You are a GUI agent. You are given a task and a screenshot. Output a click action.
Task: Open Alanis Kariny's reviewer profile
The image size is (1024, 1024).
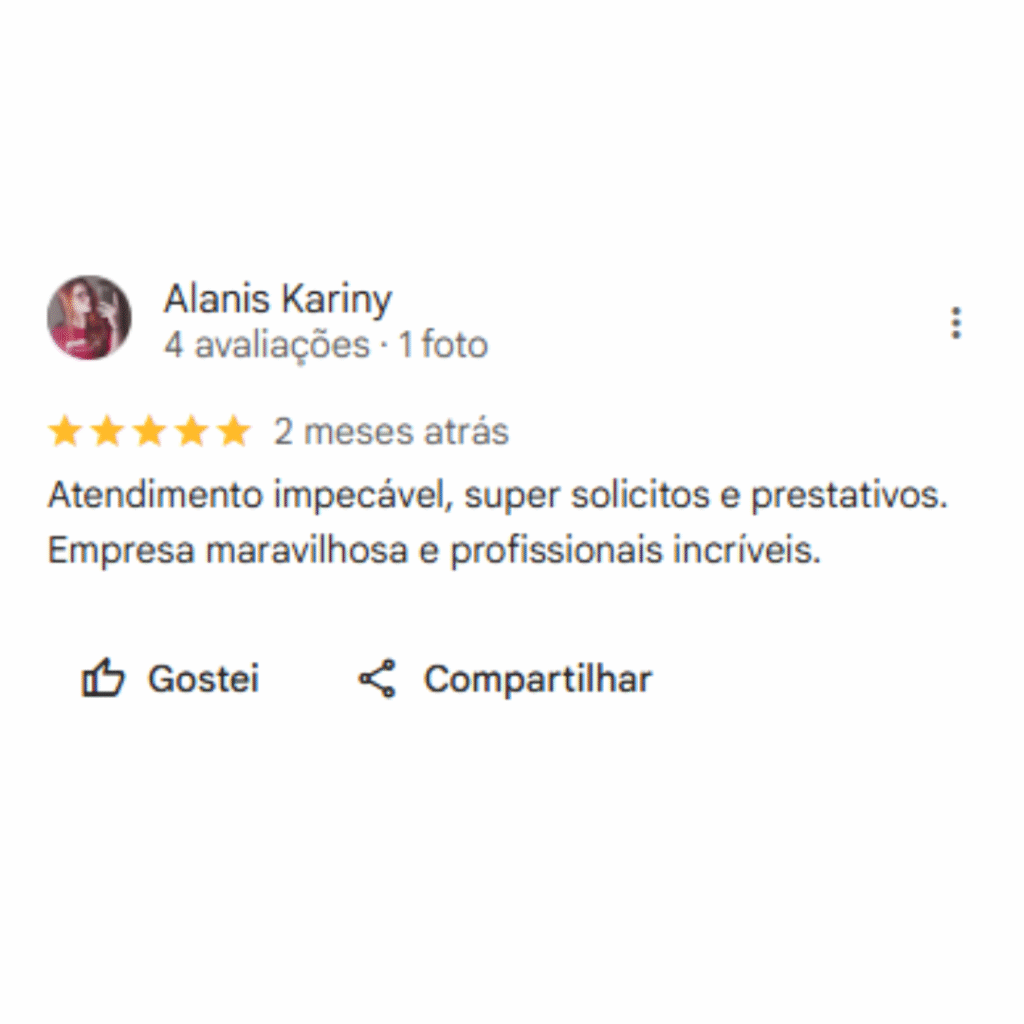277,299
